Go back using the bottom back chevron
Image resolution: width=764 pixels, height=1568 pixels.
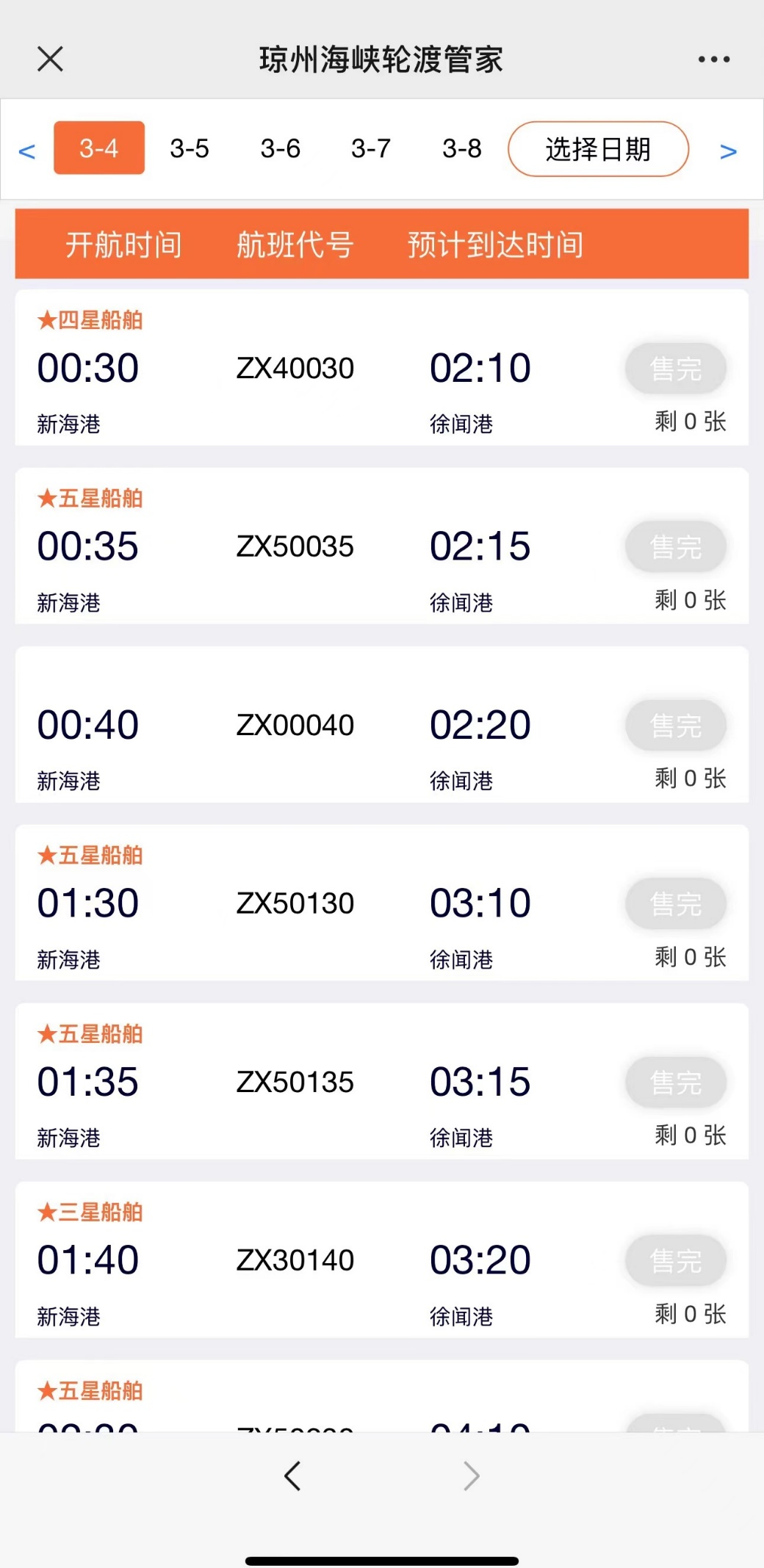(x=292, y=1475)
